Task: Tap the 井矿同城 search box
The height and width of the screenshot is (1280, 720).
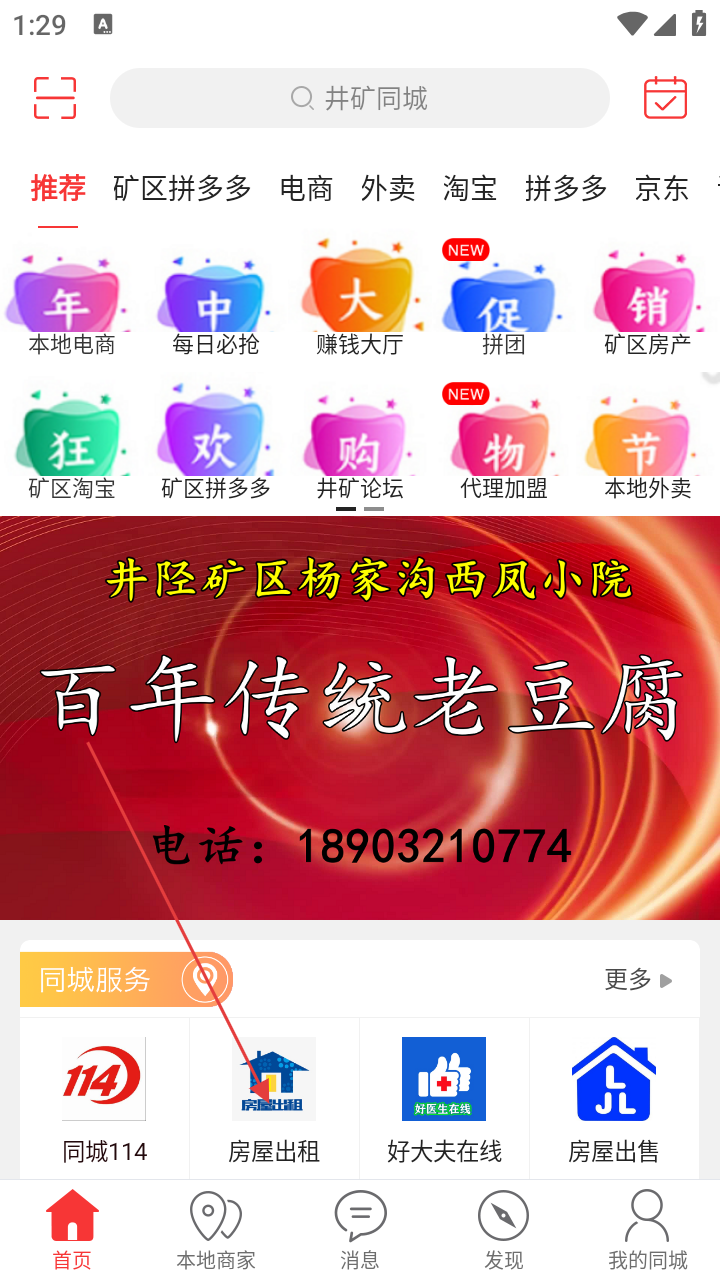Action: pyautogui.click(x=360, y=98)
